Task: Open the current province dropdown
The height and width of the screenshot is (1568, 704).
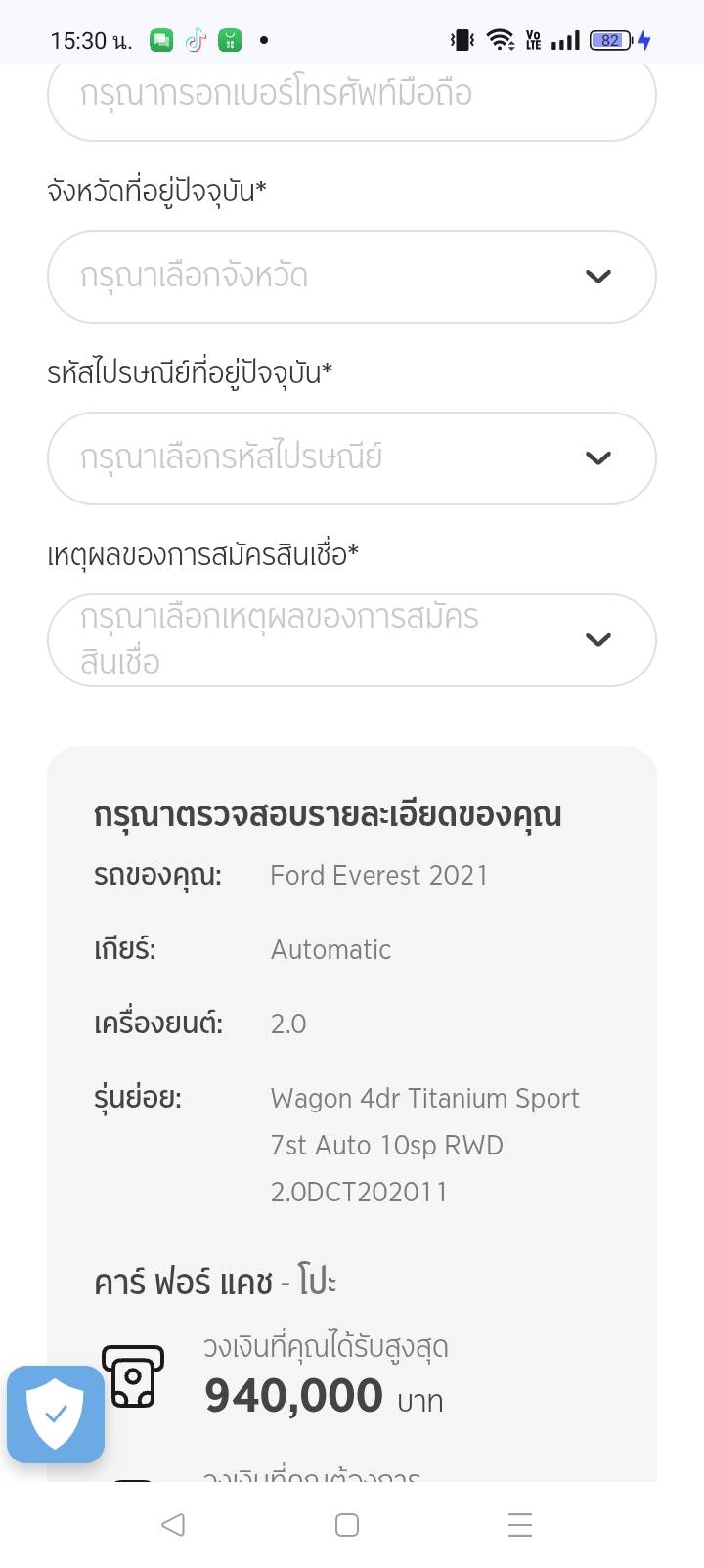Action: point(351,277)
